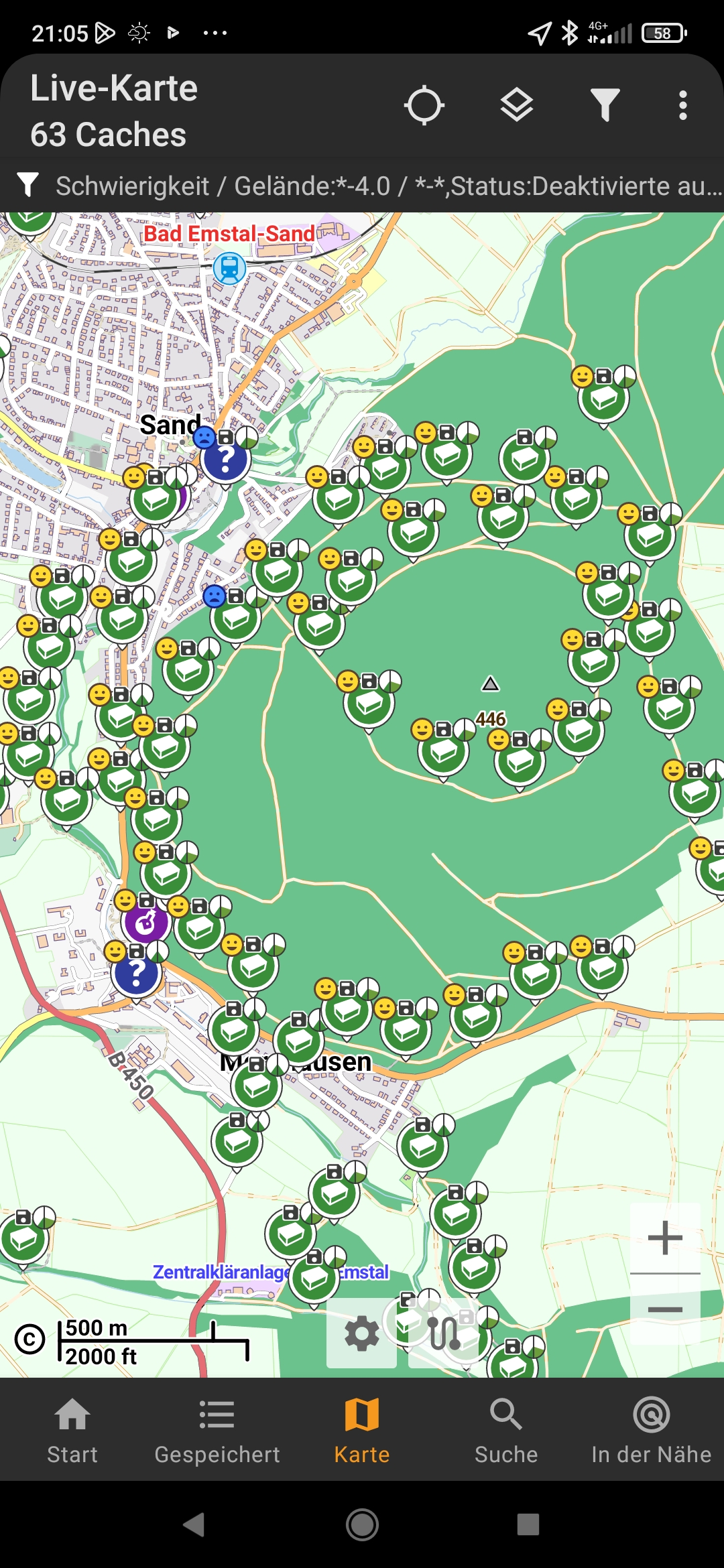
Task: Zoom out with the minus button
Action: click(x=665, y=1309)
